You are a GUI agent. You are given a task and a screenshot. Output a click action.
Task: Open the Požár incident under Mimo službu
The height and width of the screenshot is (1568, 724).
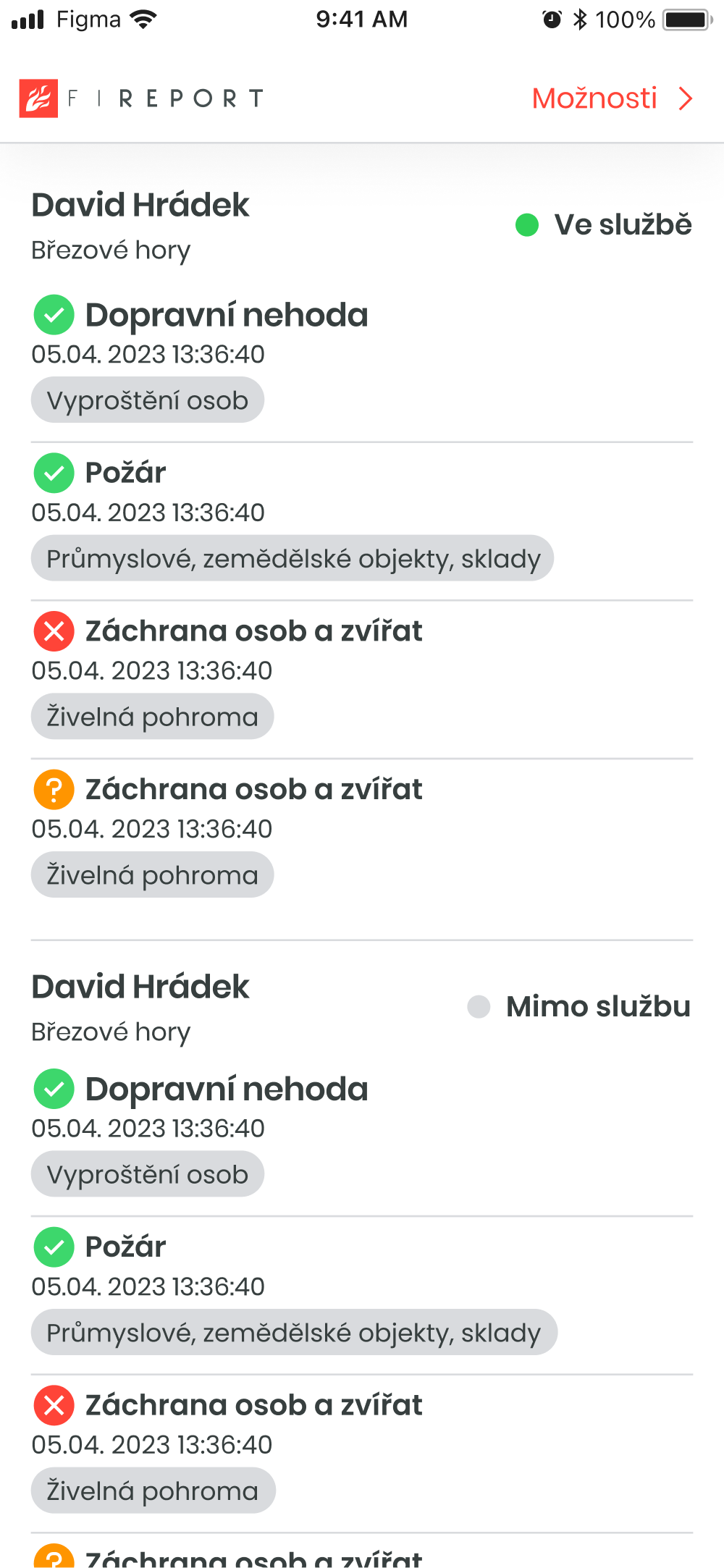click(125, 1247)
